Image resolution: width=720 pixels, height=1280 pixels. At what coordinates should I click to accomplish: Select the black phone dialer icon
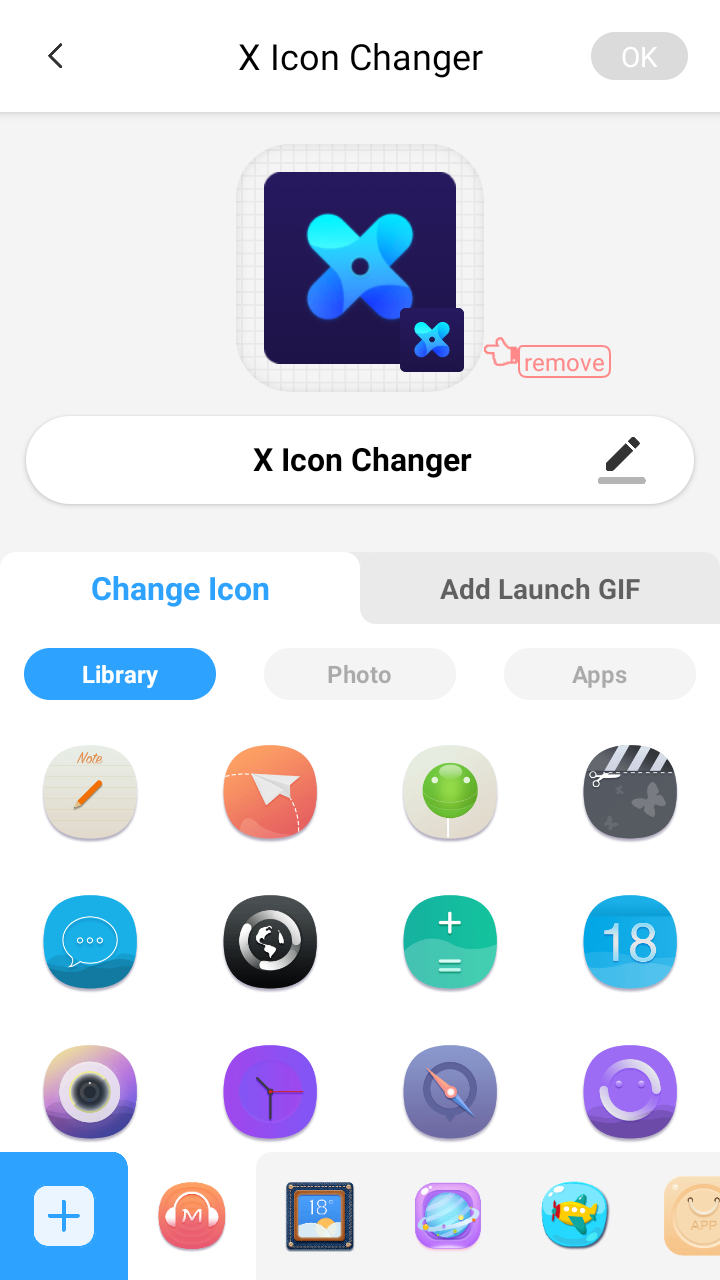270,942
